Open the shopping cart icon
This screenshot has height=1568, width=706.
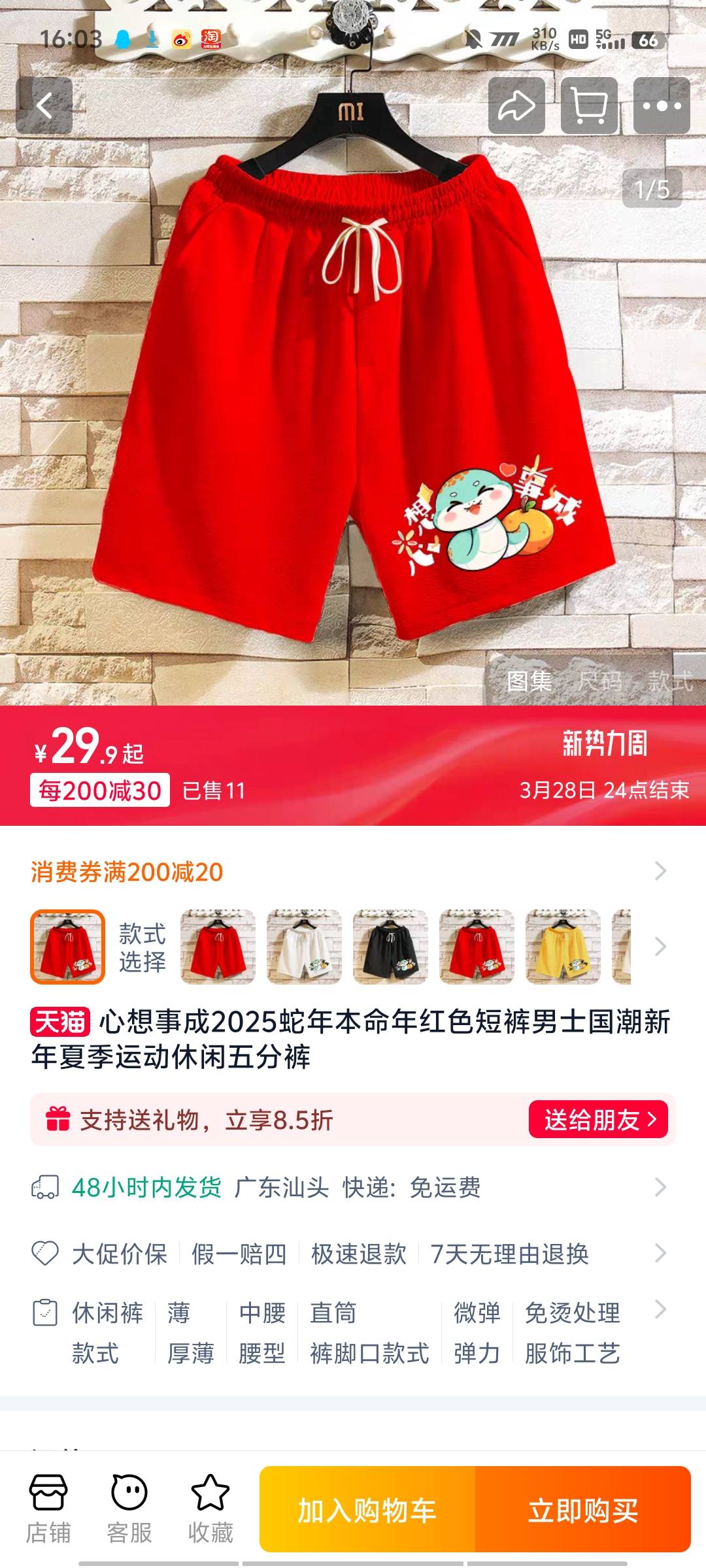(x=589, y=106)
